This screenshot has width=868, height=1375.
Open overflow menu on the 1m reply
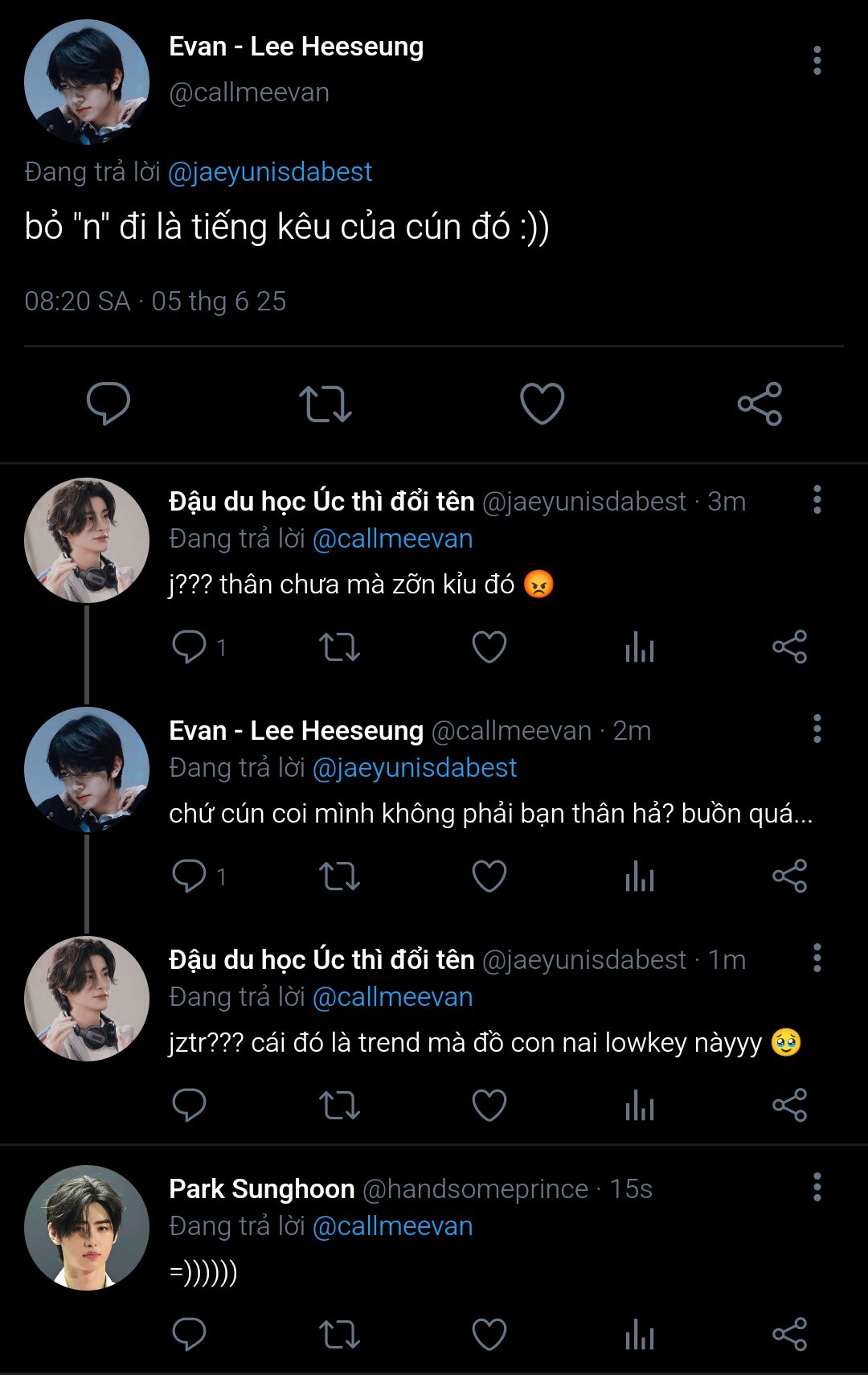point(817,958)
